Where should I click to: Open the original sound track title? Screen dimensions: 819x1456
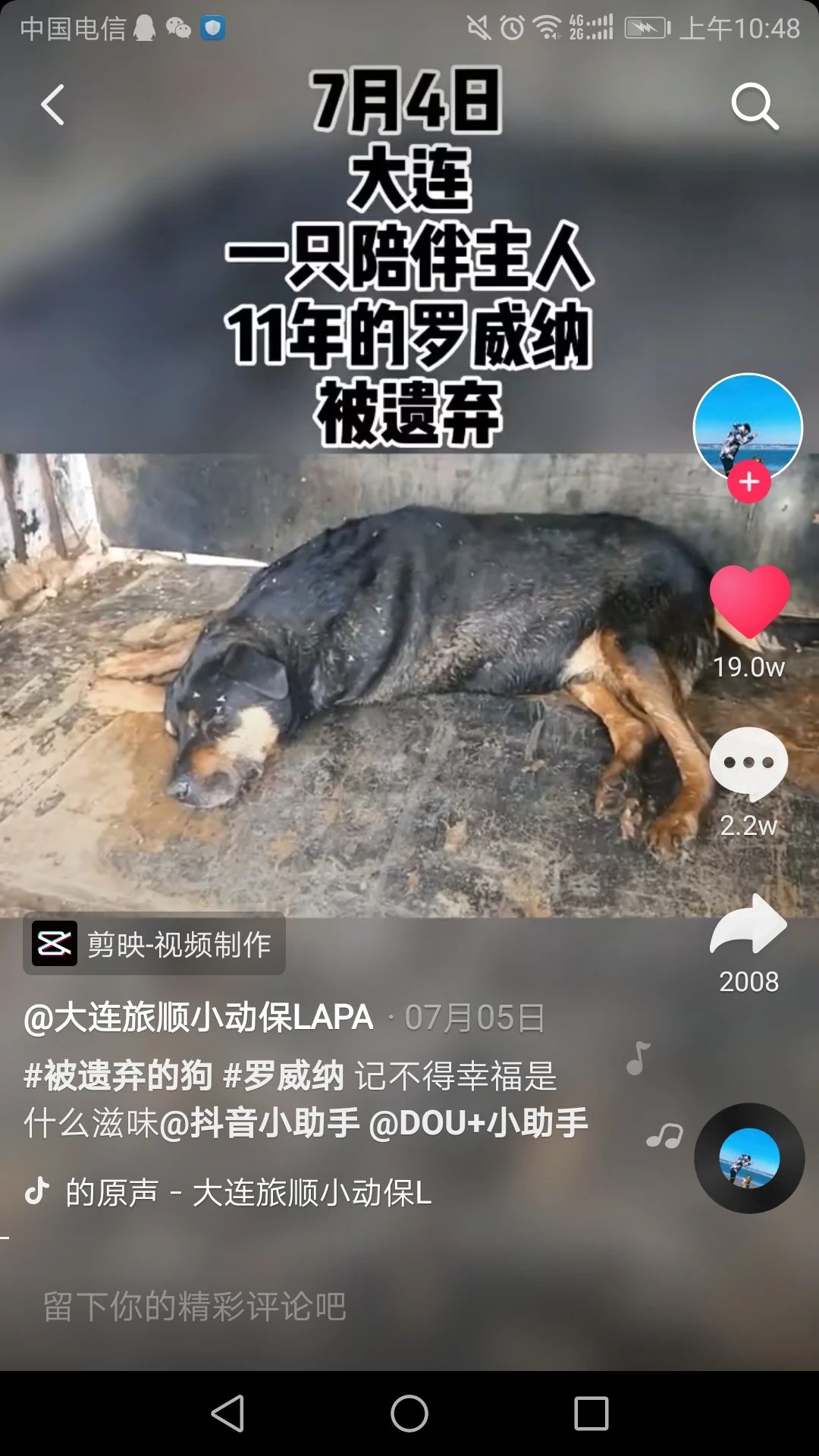[248, 1192]
